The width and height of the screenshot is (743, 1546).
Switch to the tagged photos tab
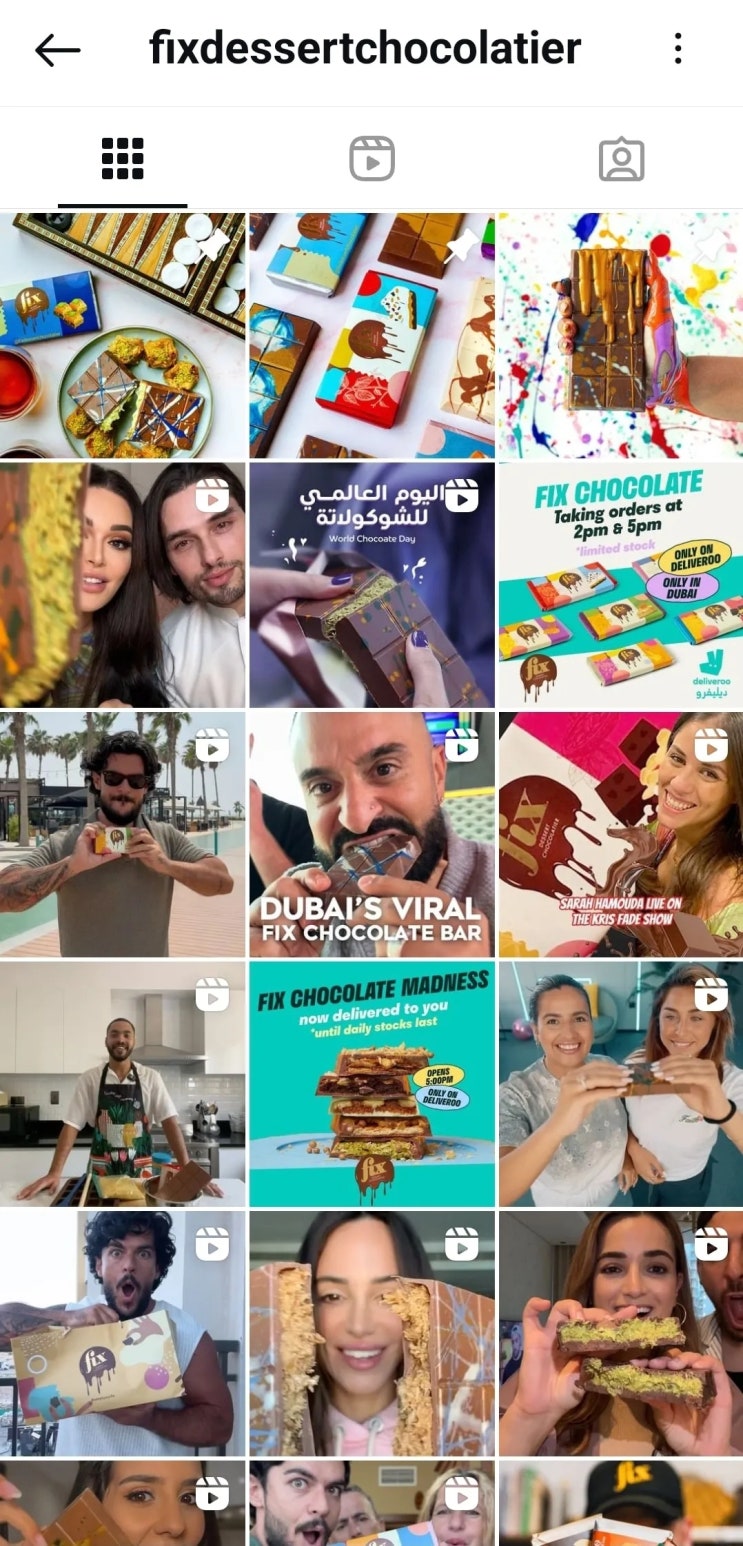pos(621,159)
